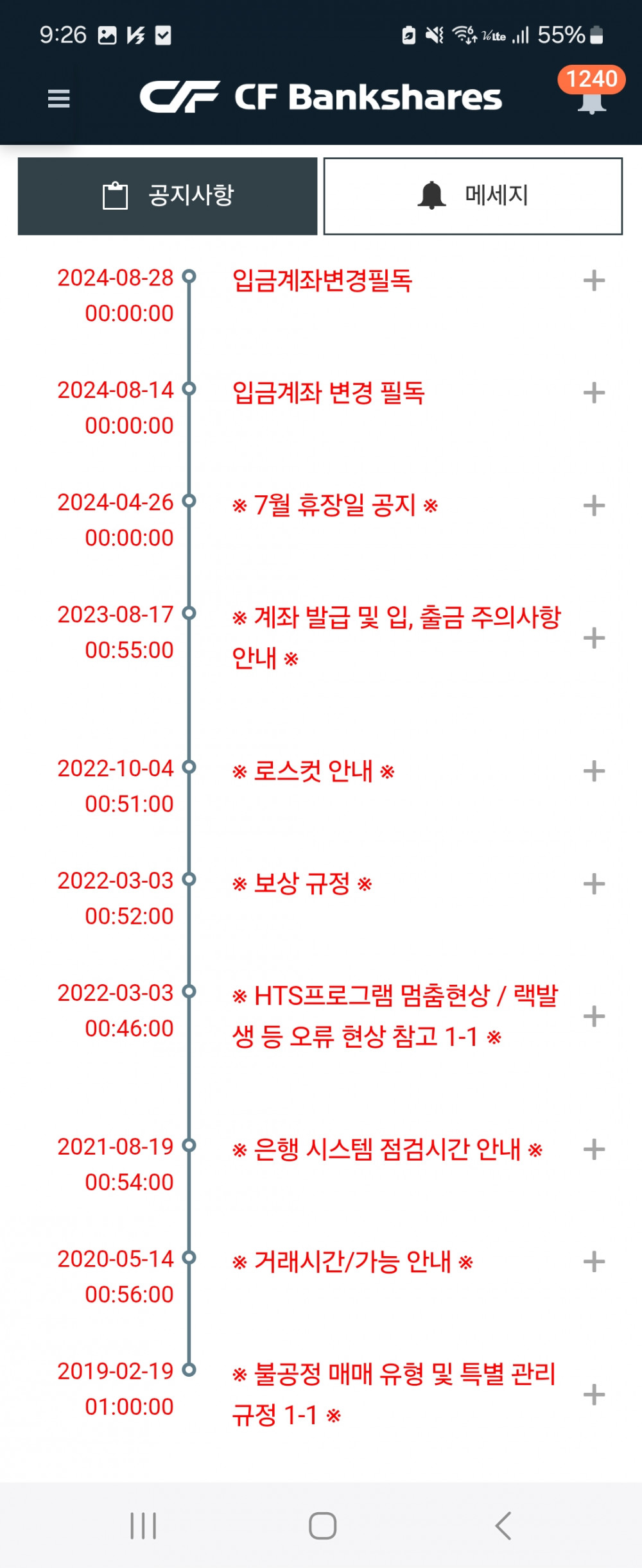Screen dimensions: 642x1568
Task: Expand the 2024-08-14 입금계좌 변경 필독 notice
Action: coord(594,393)
